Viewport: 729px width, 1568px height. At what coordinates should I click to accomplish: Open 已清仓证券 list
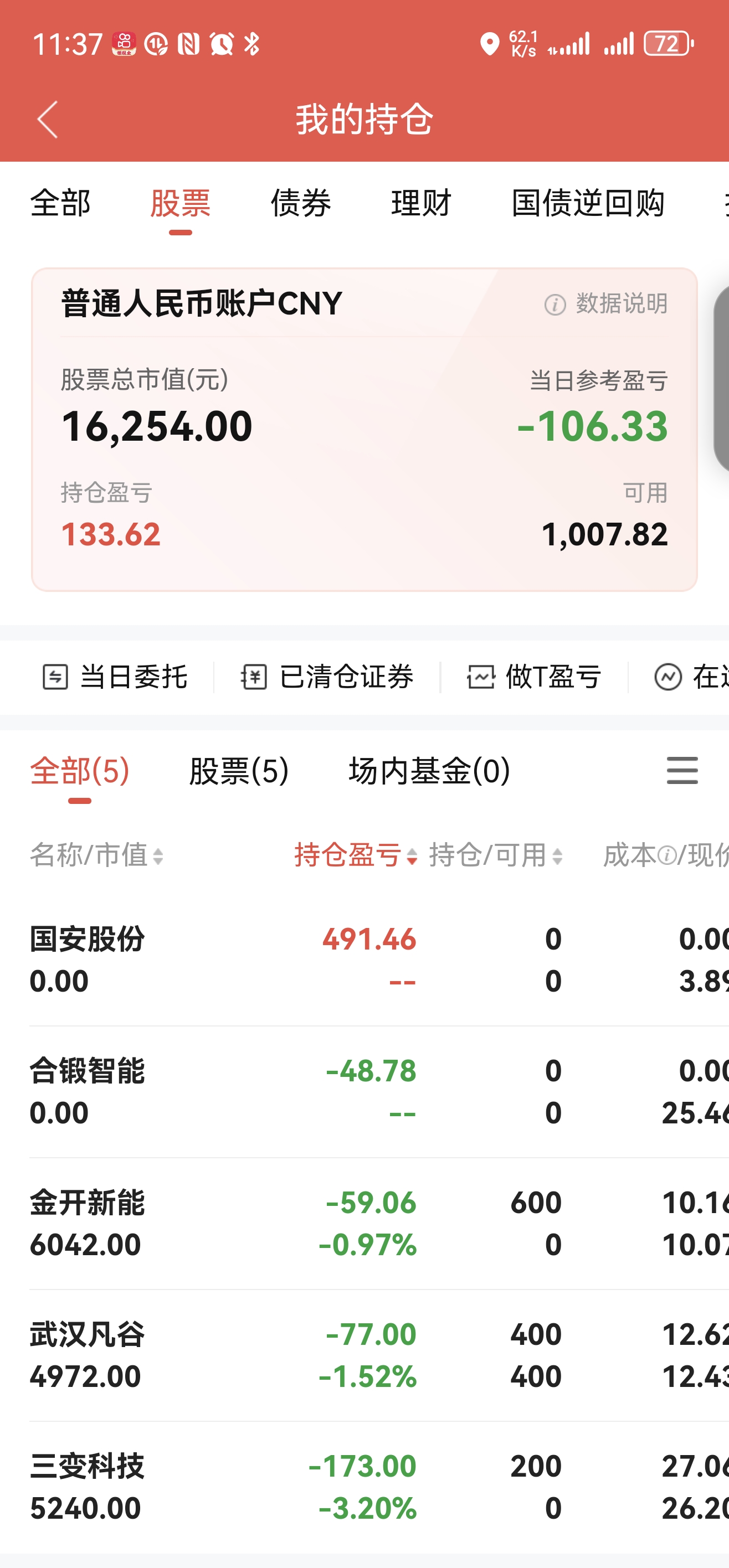[327, 677]
